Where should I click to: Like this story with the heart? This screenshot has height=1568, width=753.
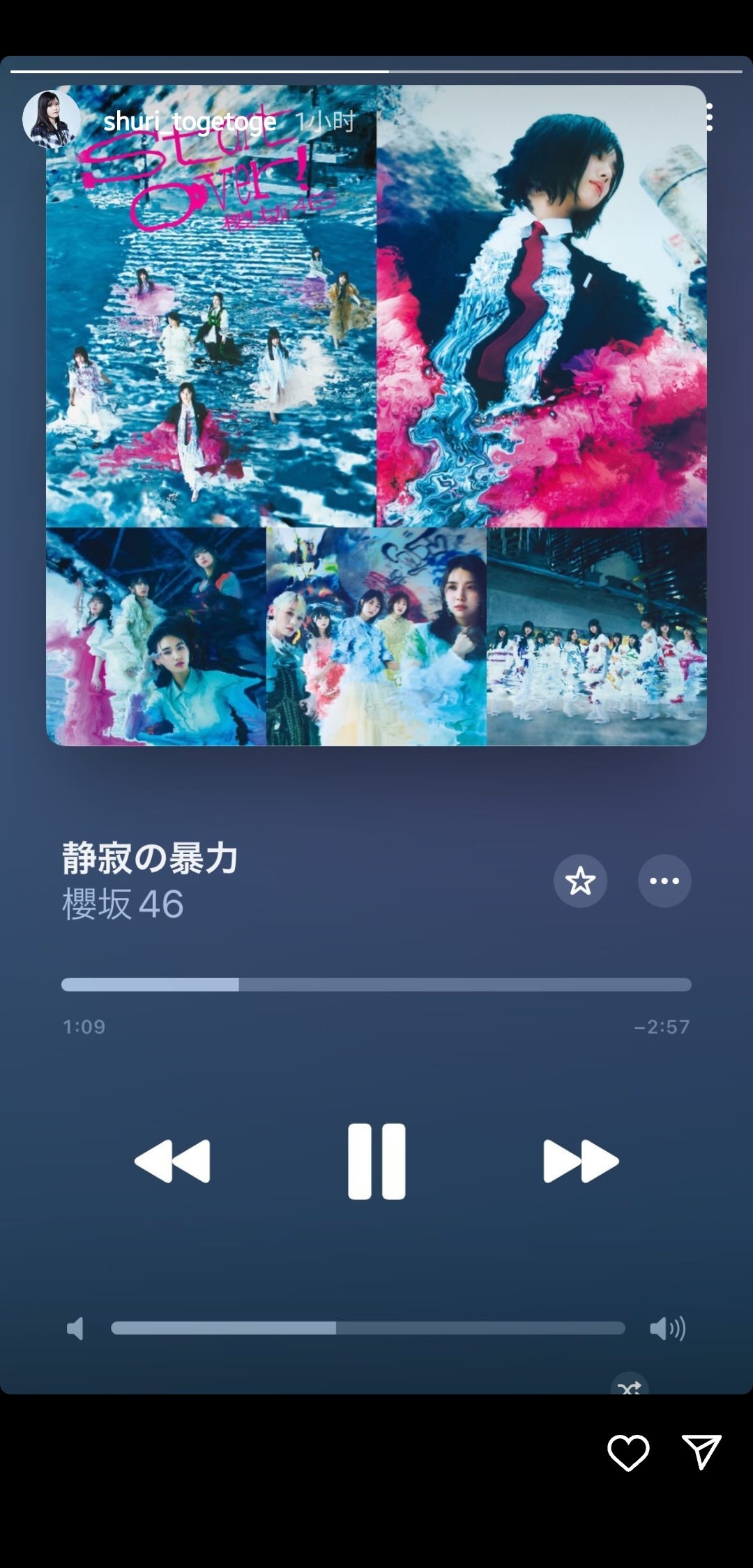tap(628, 1452)
